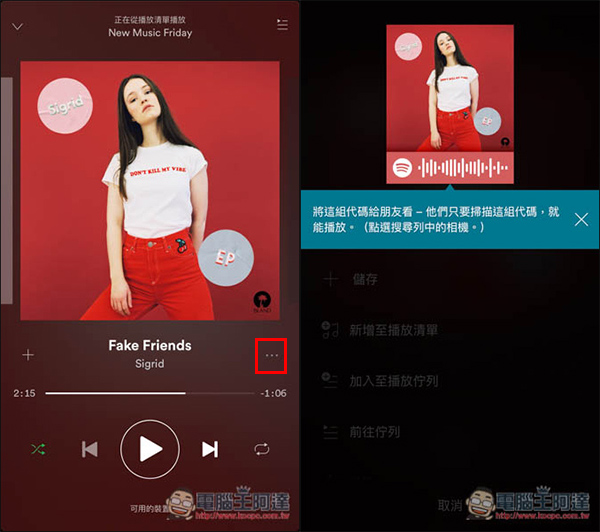Select 儲存 to save the song
This screenshot has height=532, width=600.
click(x=364, y=279)
